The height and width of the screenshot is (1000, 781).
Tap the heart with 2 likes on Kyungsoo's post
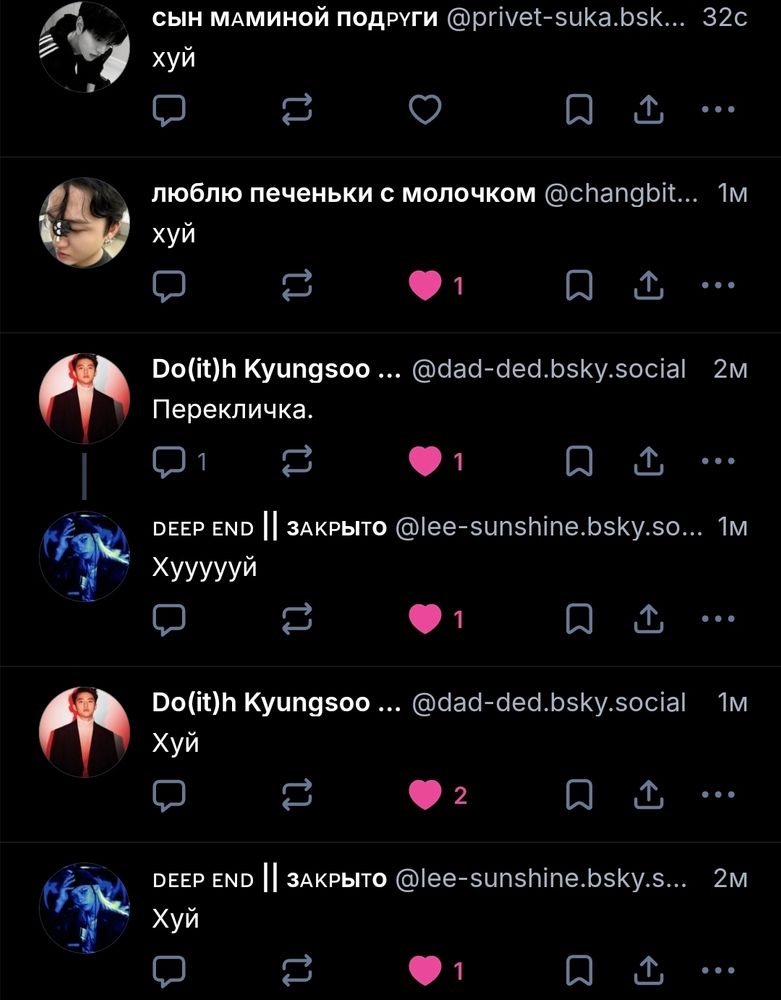[x=426, y=795]
